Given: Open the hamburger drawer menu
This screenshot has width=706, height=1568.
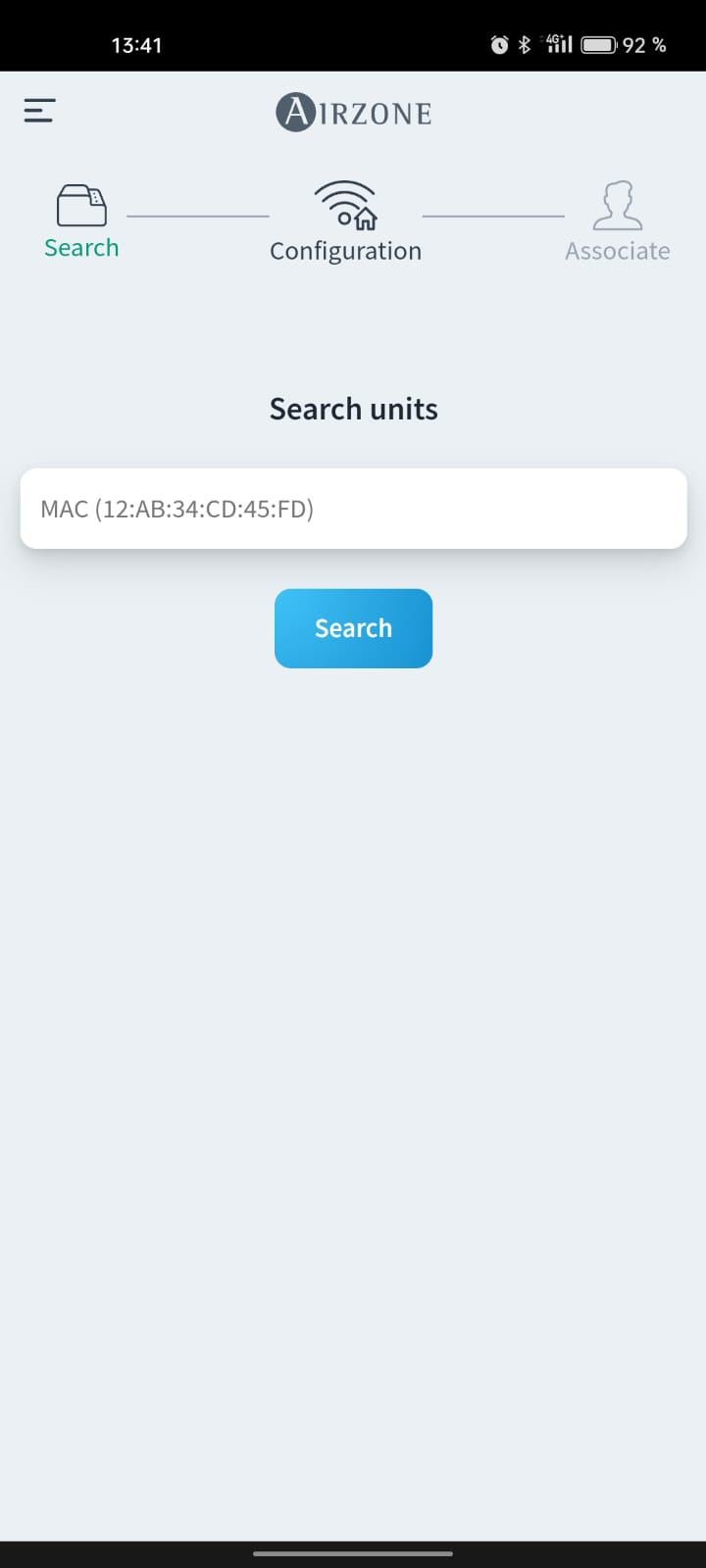Looking at the screenshot, I should 39,111.
